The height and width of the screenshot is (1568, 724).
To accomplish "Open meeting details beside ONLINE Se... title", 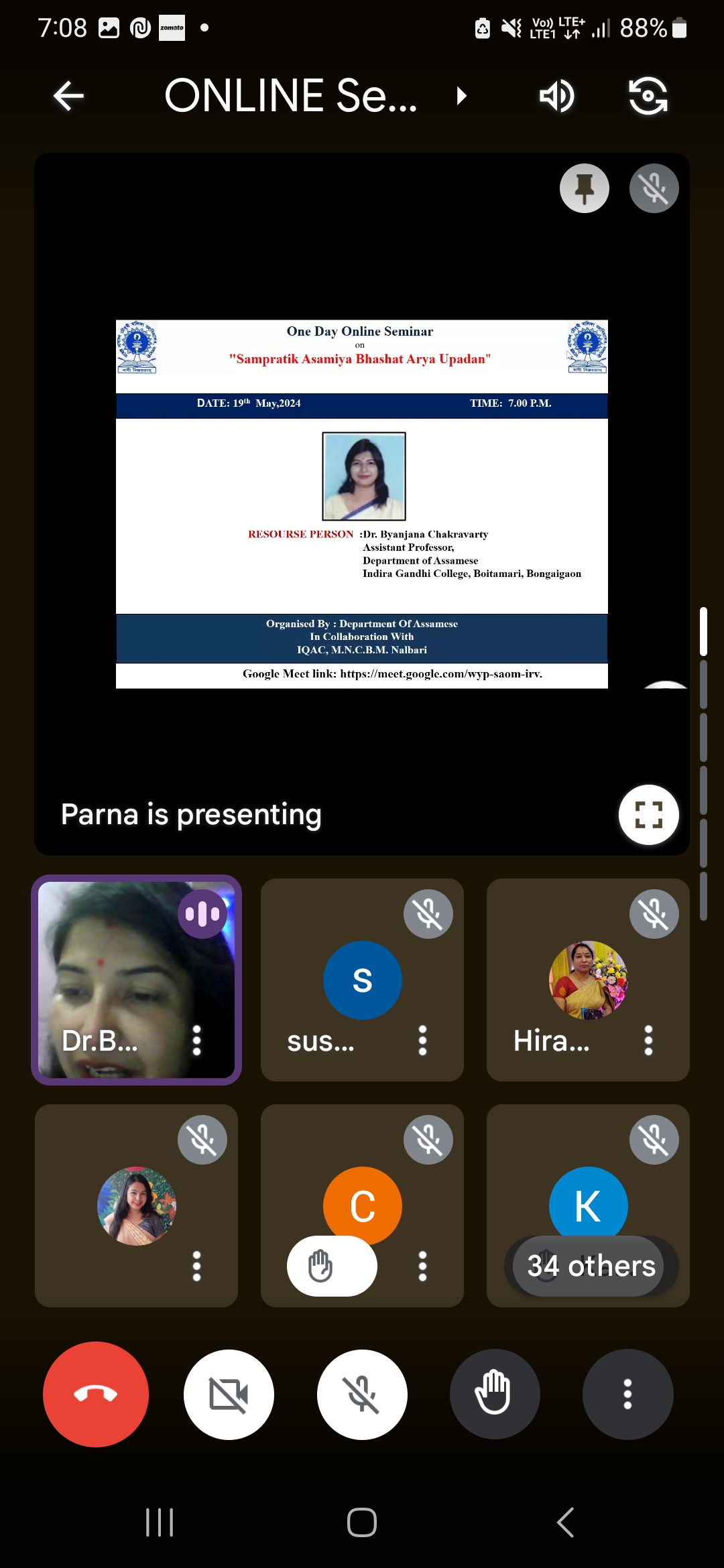I will [461, 96].
